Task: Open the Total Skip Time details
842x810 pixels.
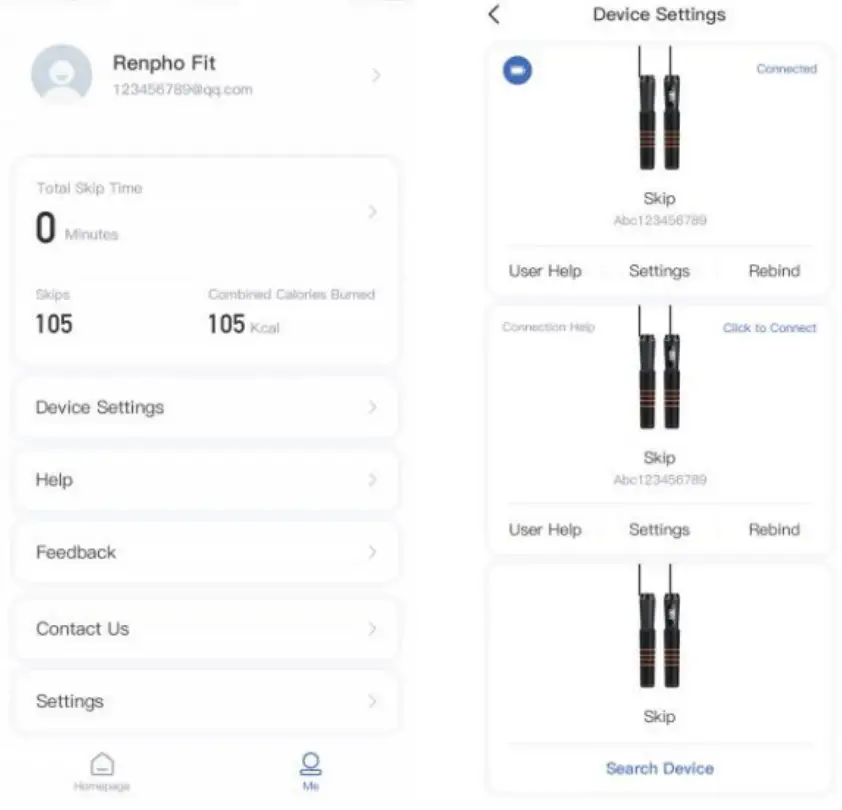Action: coord(205,212)
